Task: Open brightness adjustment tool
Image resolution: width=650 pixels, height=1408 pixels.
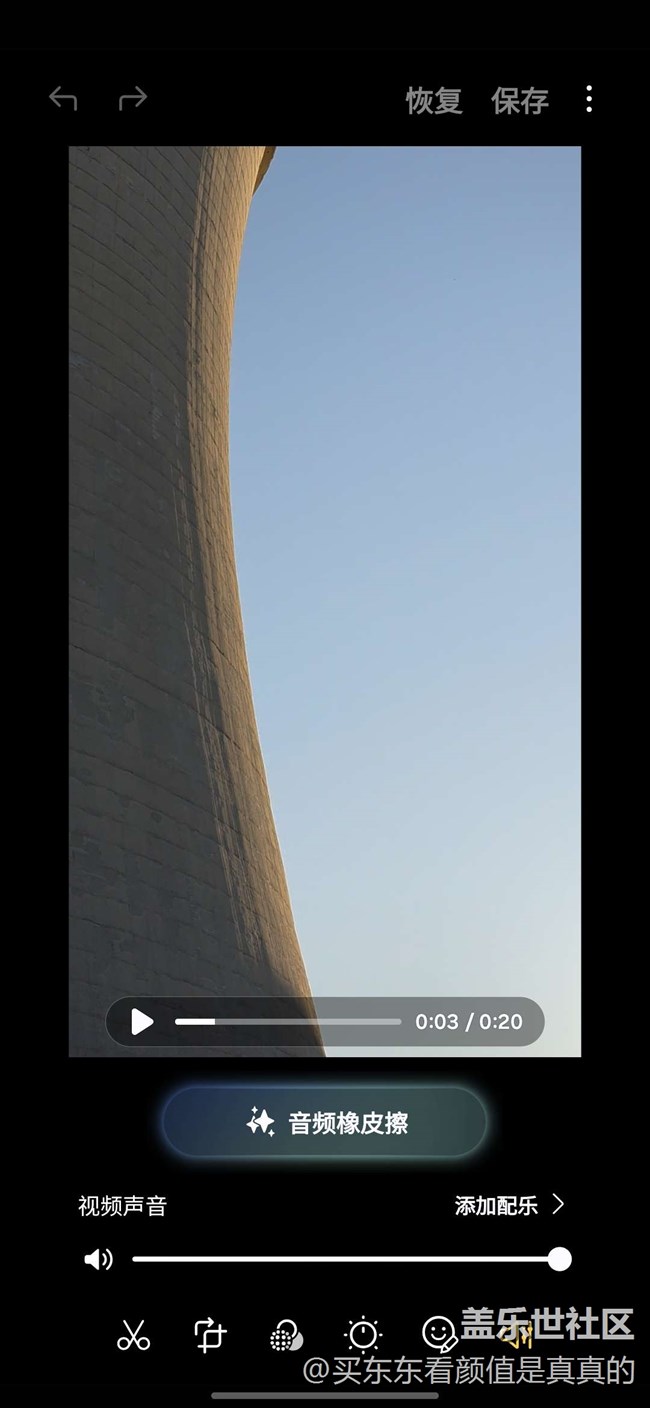Action: point(363,1335)
